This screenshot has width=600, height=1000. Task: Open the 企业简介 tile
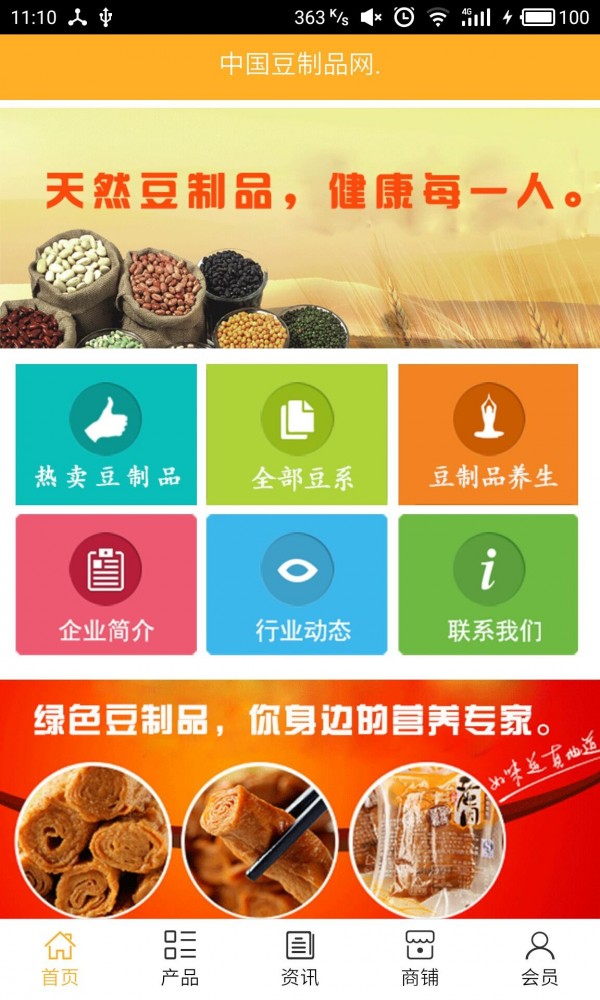106,584
